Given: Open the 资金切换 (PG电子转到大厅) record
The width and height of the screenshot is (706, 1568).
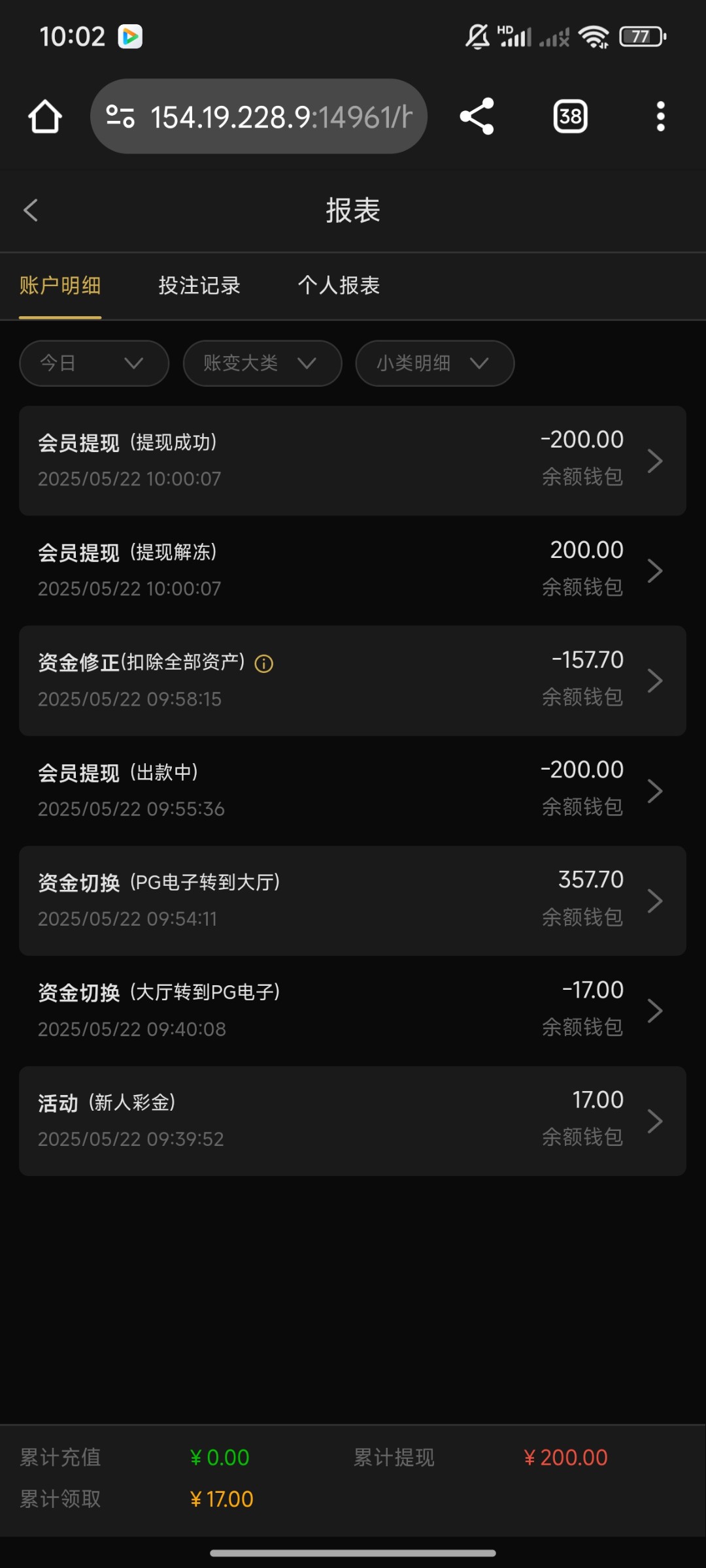Looking at the screenshot, I should [x=352, y=901].
